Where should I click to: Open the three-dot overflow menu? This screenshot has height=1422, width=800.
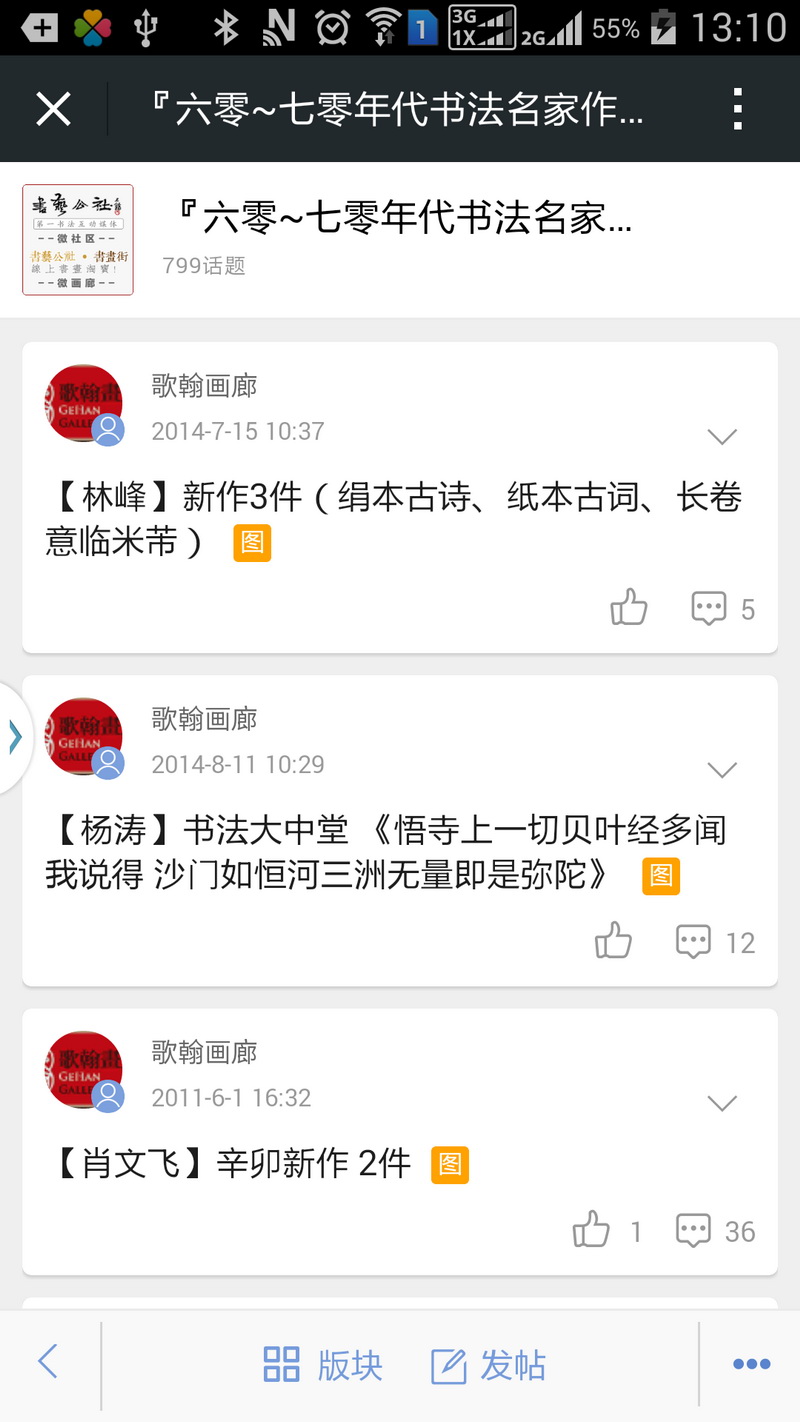point(737,109)
